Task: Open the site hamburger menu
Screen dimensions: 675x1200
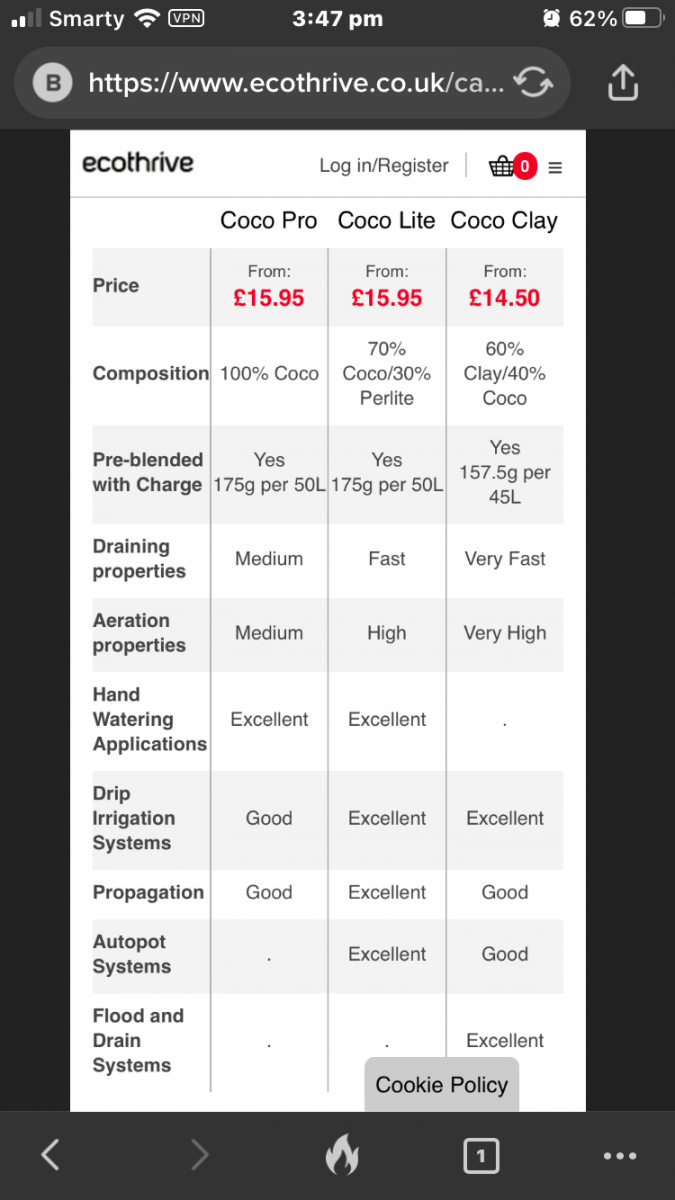Action: [555, 167]
